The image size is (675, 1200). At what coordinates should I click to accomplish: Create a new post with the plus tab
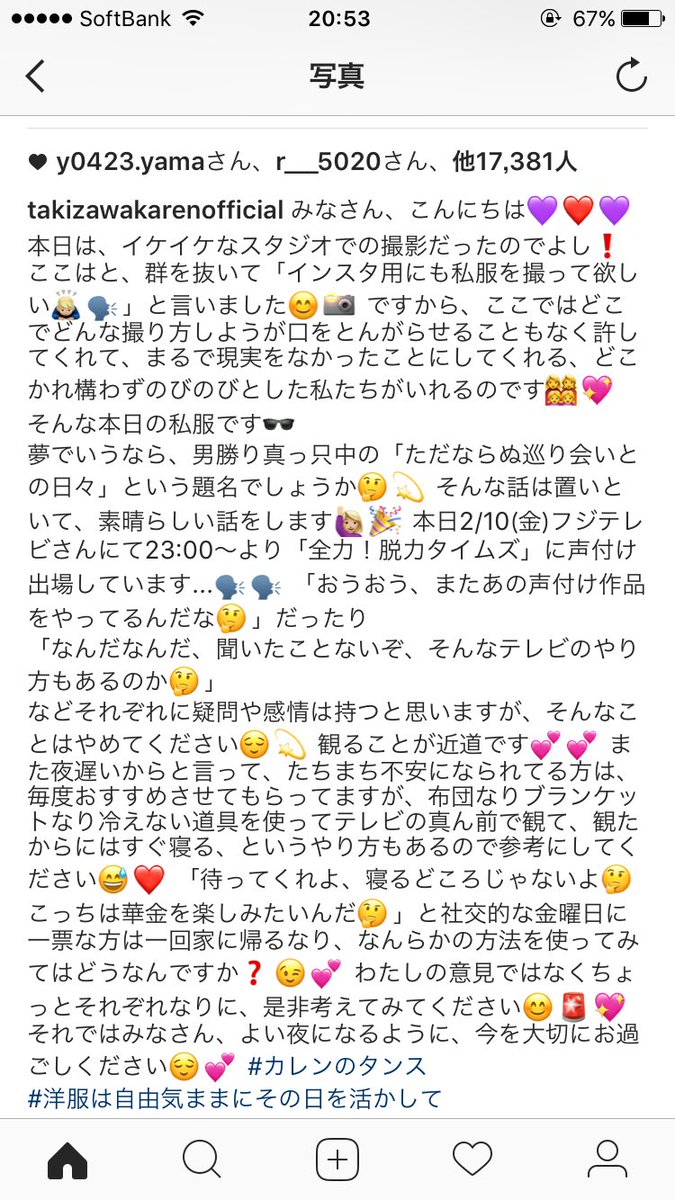point(337,1159)
